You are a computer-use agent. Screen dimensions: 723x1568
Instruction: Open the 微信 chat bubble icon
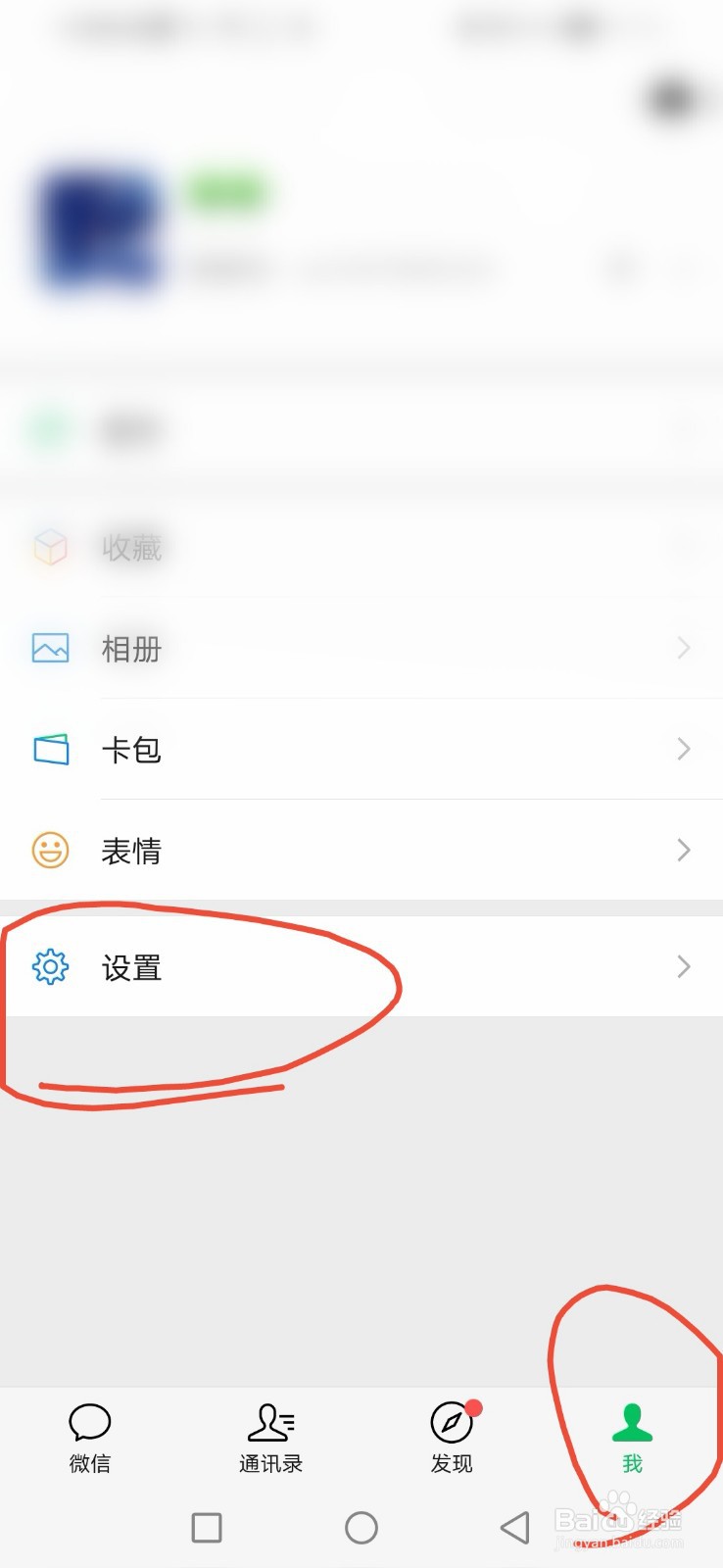[90, 1424]
